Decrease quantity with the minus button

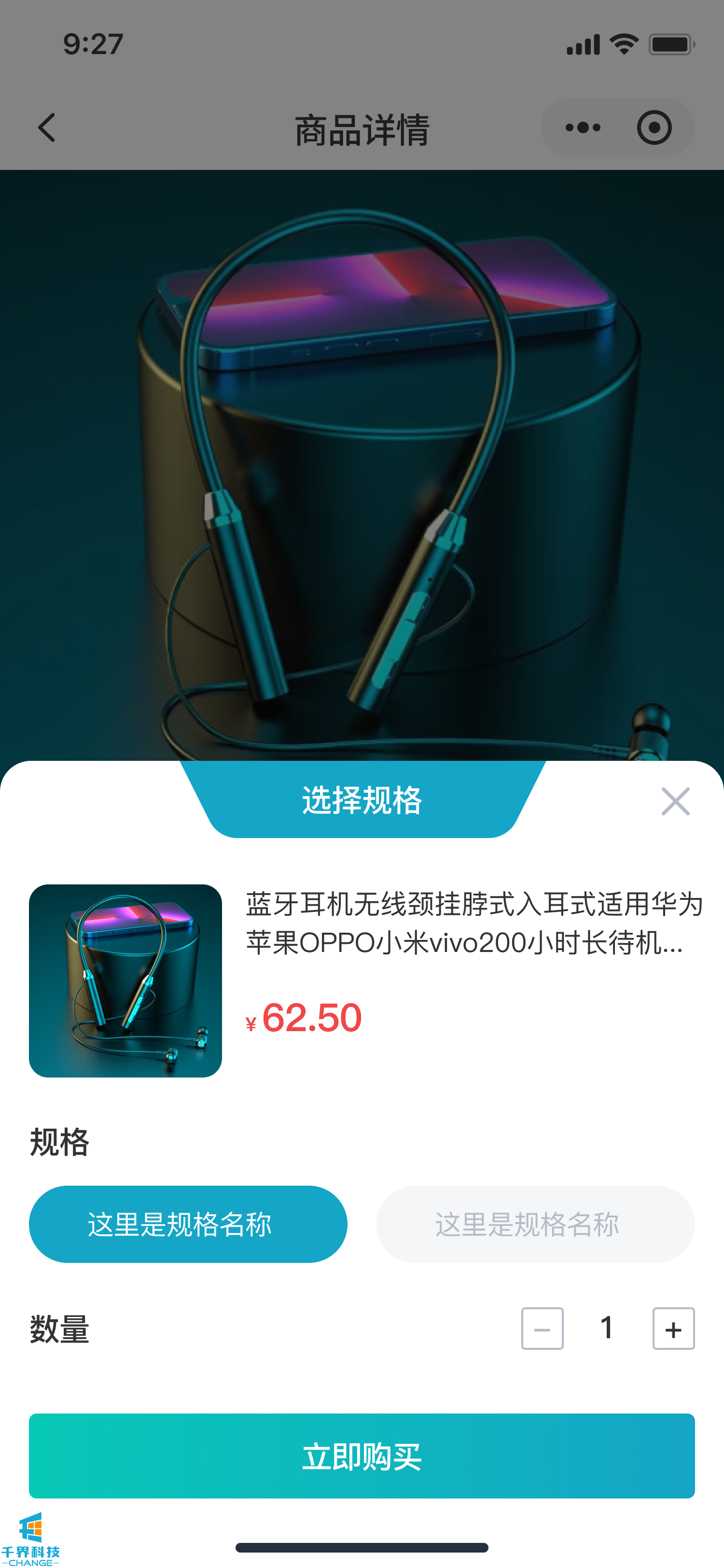pyautogui.click(x=542, y=1329)
